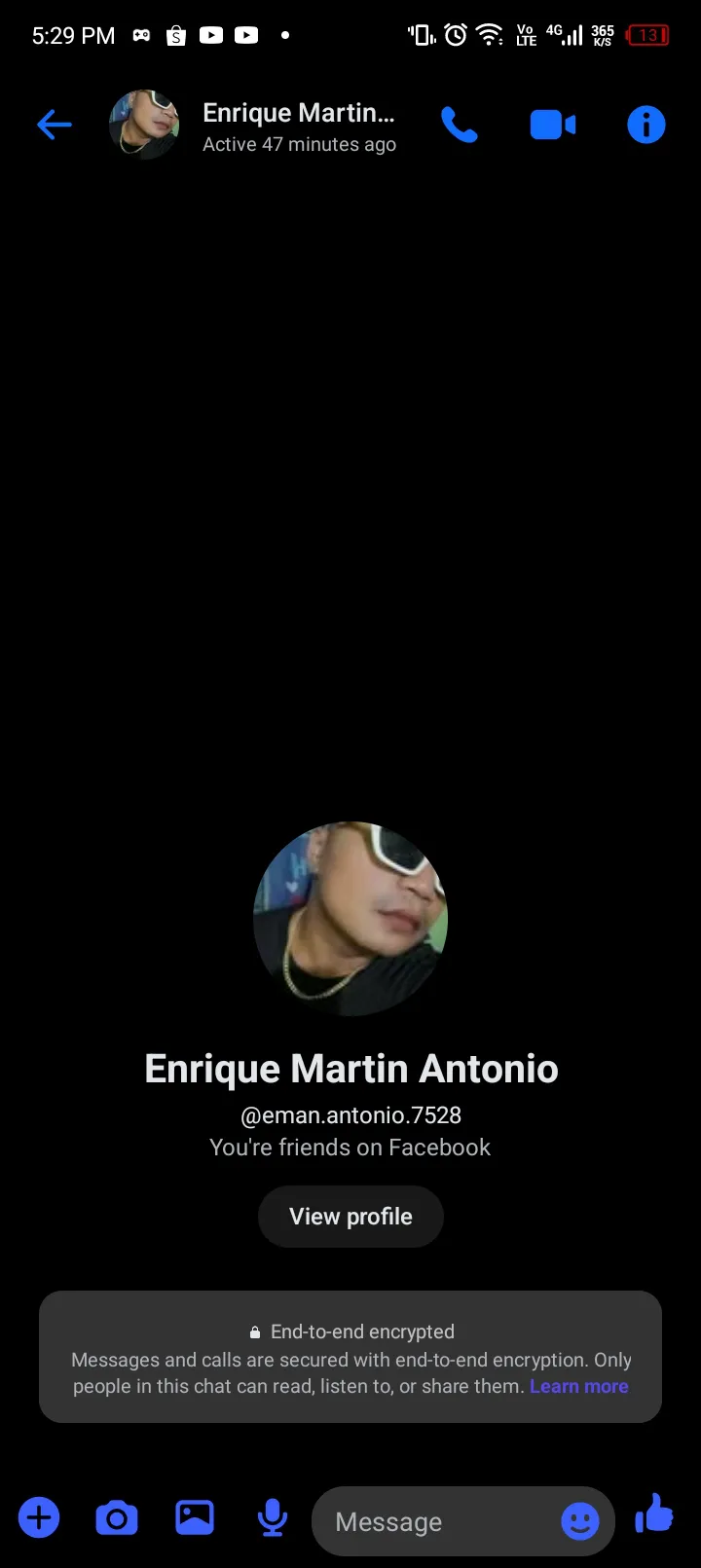
Task: Record a voice message with the microphone
Action: (x=273, y=1518)
